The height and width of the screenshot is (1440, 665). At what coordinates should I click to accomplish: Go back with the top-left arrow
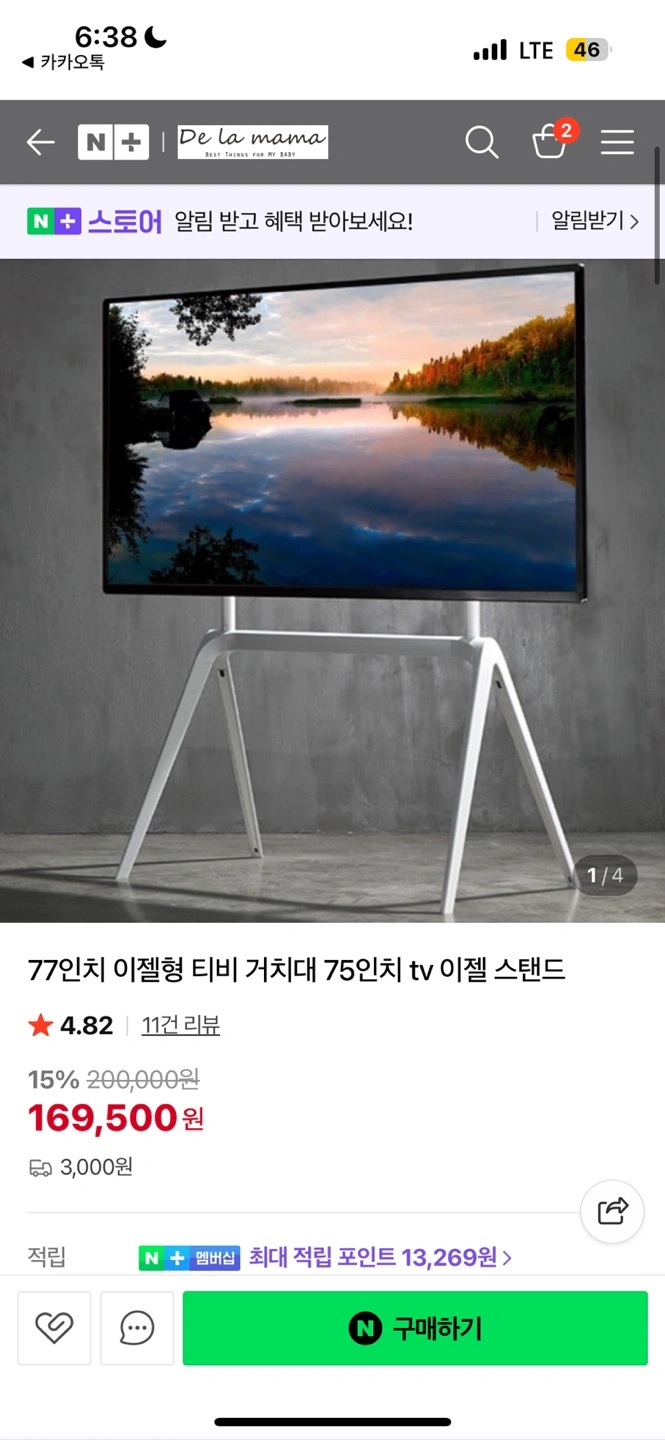point(40,143)
